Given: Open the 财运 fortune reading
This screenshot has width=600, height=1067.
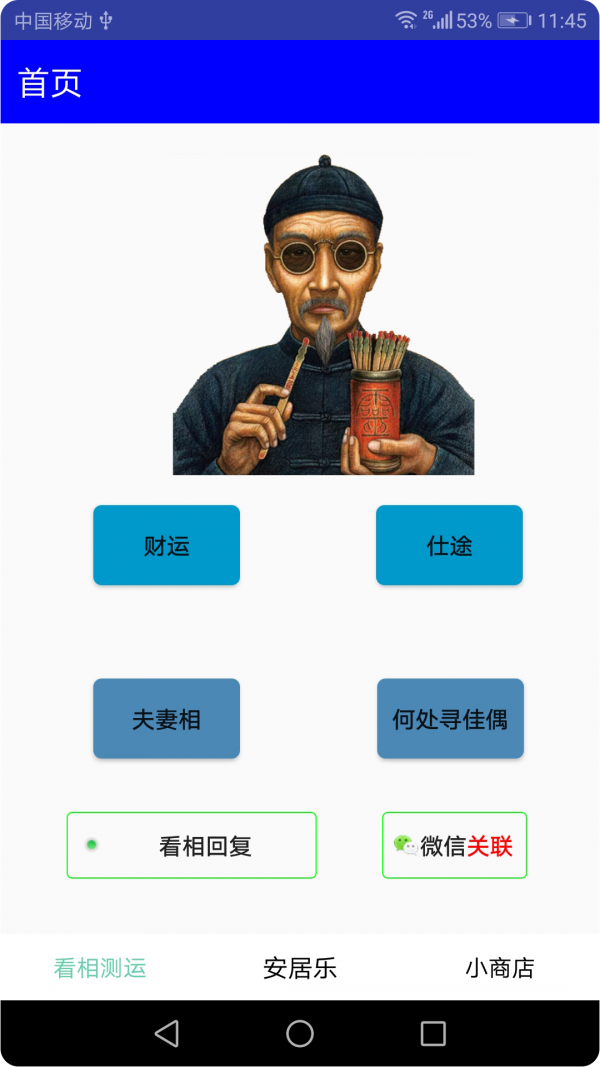Looking at the screenshot, I should click(167, 545).
